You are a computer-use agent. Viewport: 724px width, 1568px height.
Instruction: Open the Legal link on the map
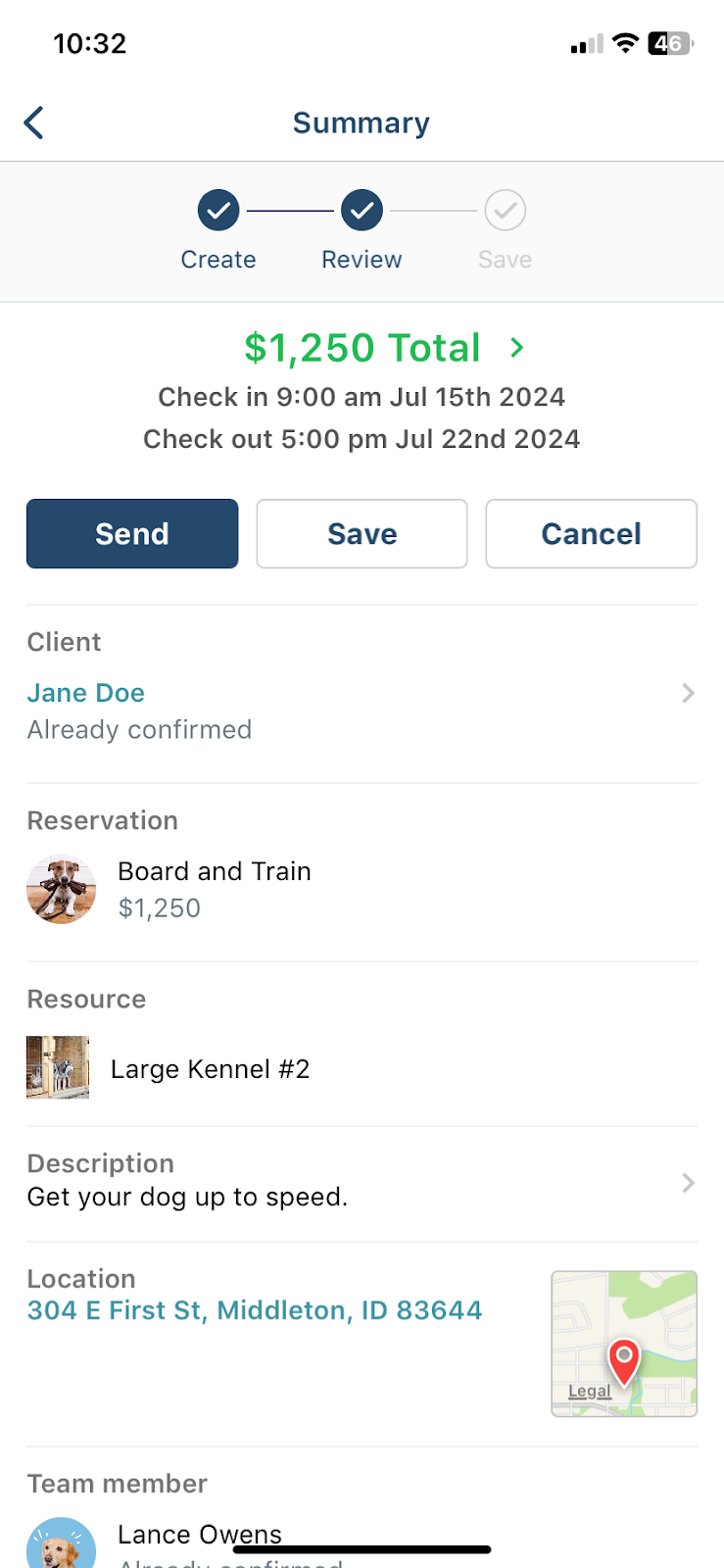click(589, 1391)
